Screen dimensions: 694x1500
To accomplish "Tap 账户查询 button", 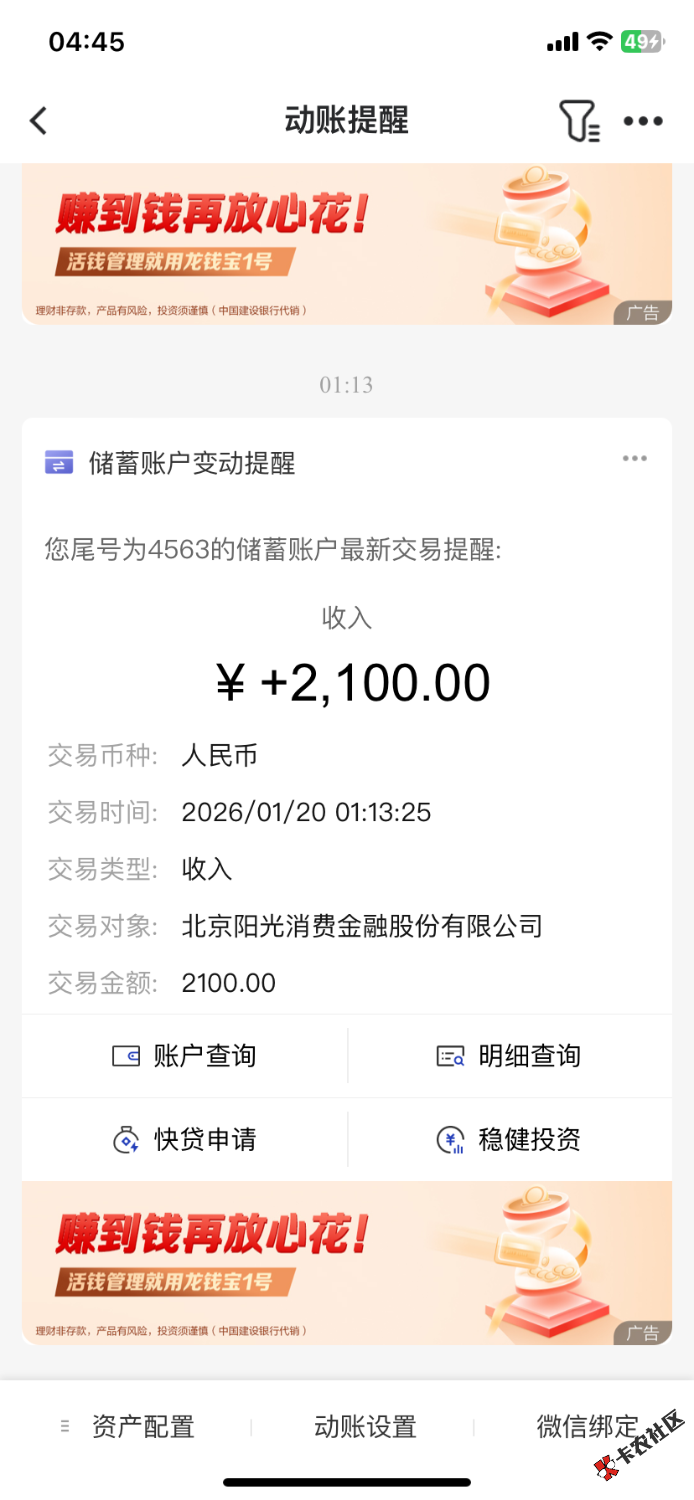I will 185,1056.
